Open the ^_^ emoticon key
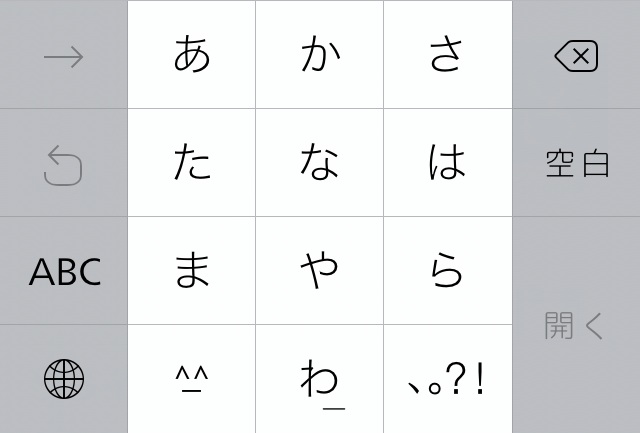The image size is (640, 433). [x=192, y=379]
